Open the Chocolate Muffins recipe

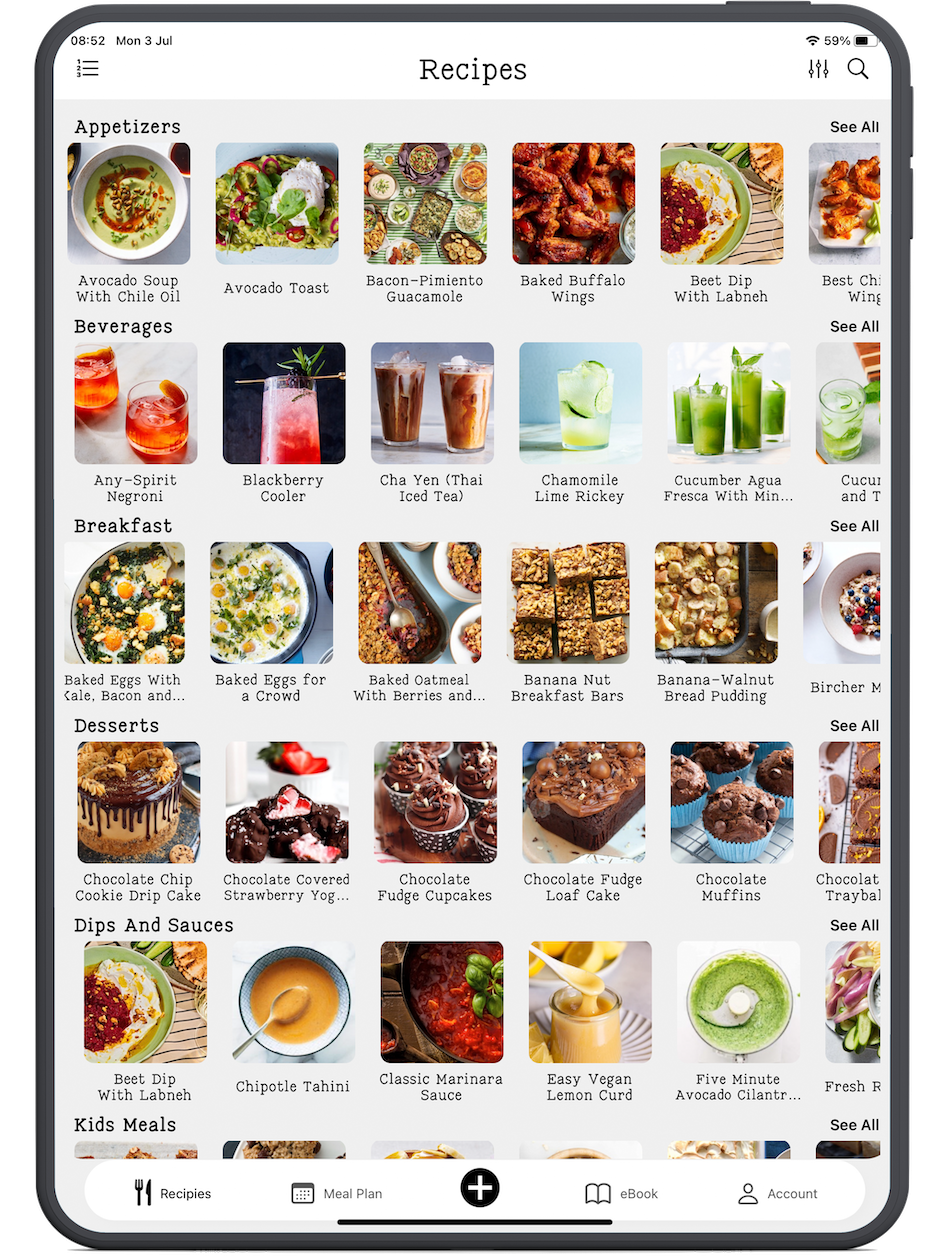point(731,802)
